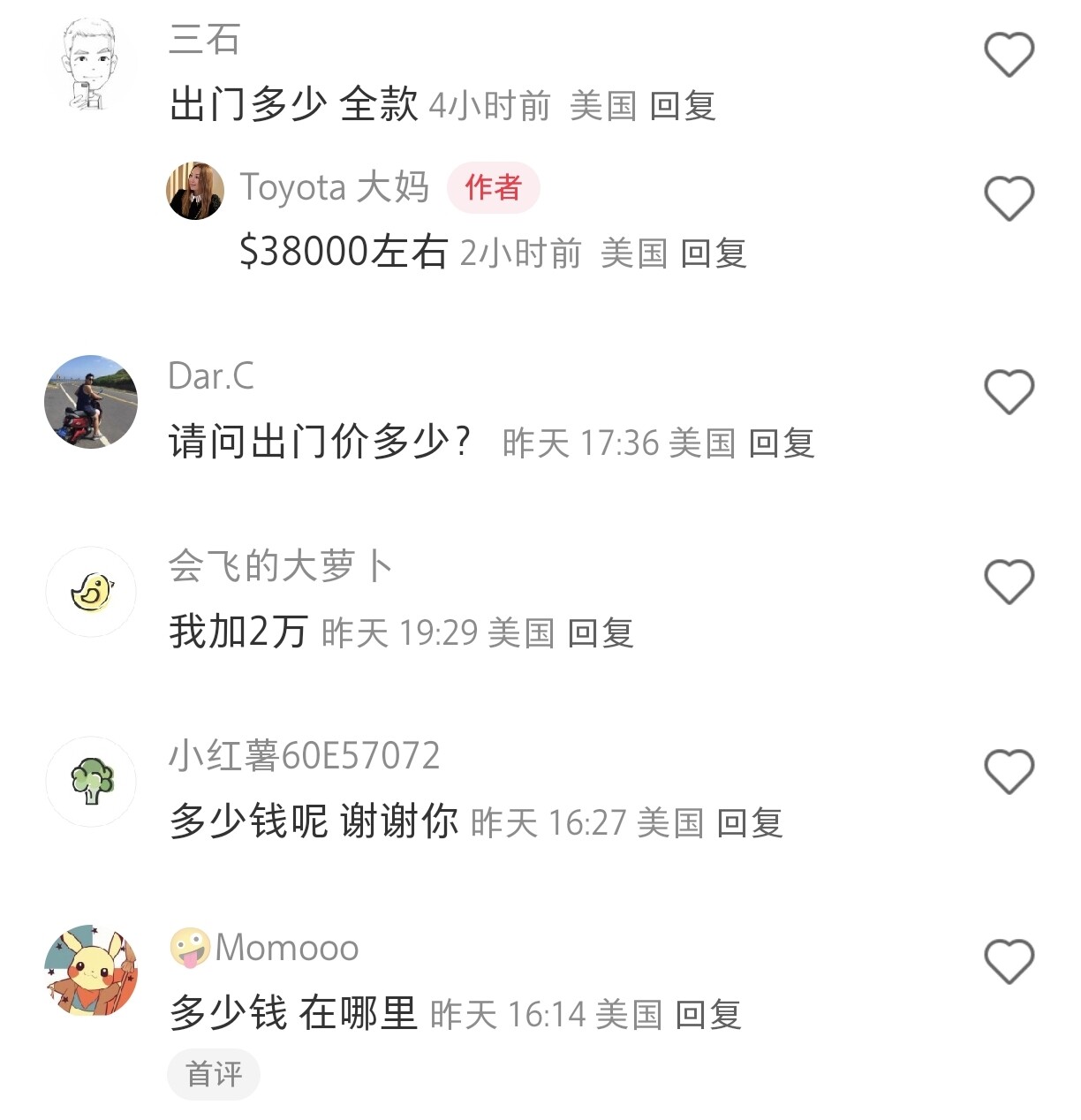
Task: Like Toyota 大妈's $38000 reply
Action: [x=1009, y=199]
